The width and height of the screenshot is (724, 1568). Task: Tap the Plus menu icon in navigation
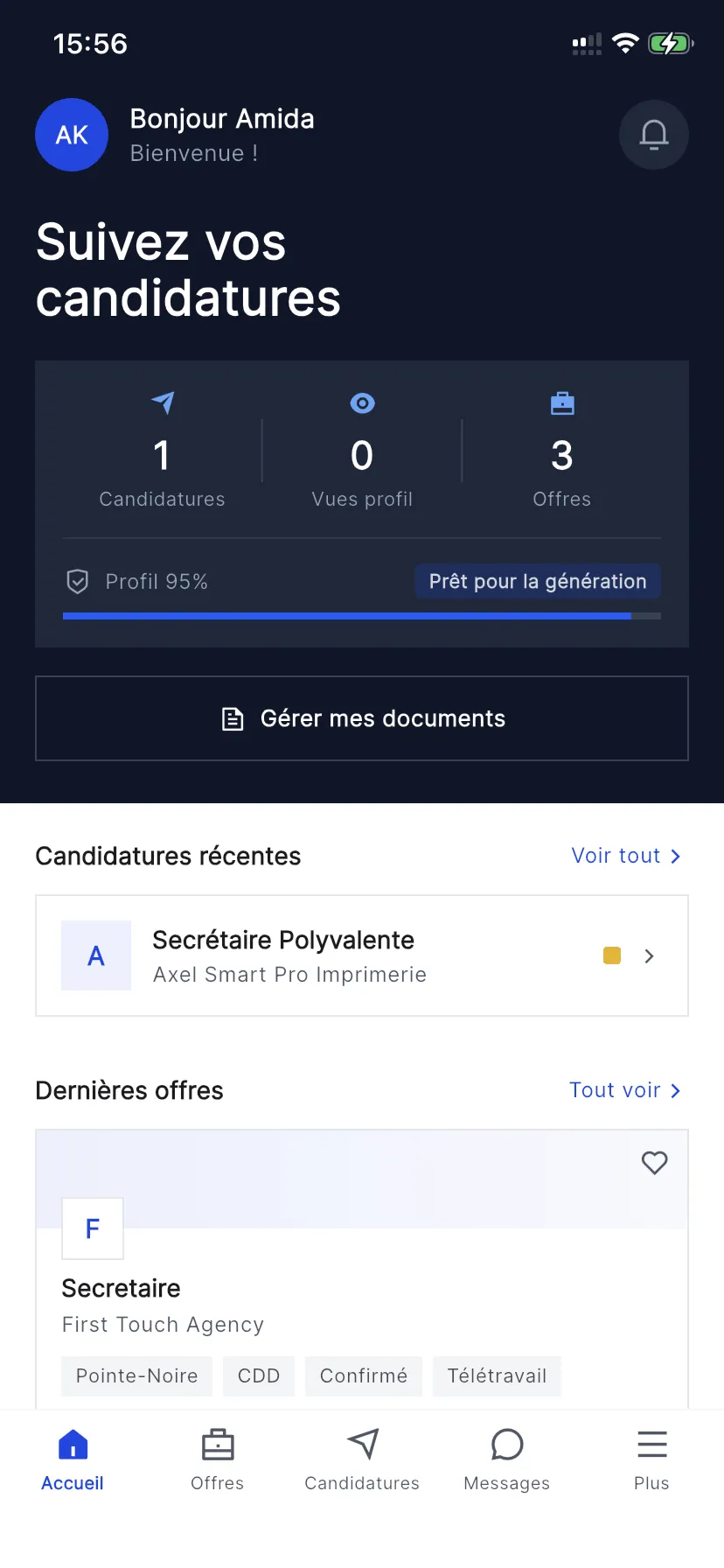tap(651, 1444)
